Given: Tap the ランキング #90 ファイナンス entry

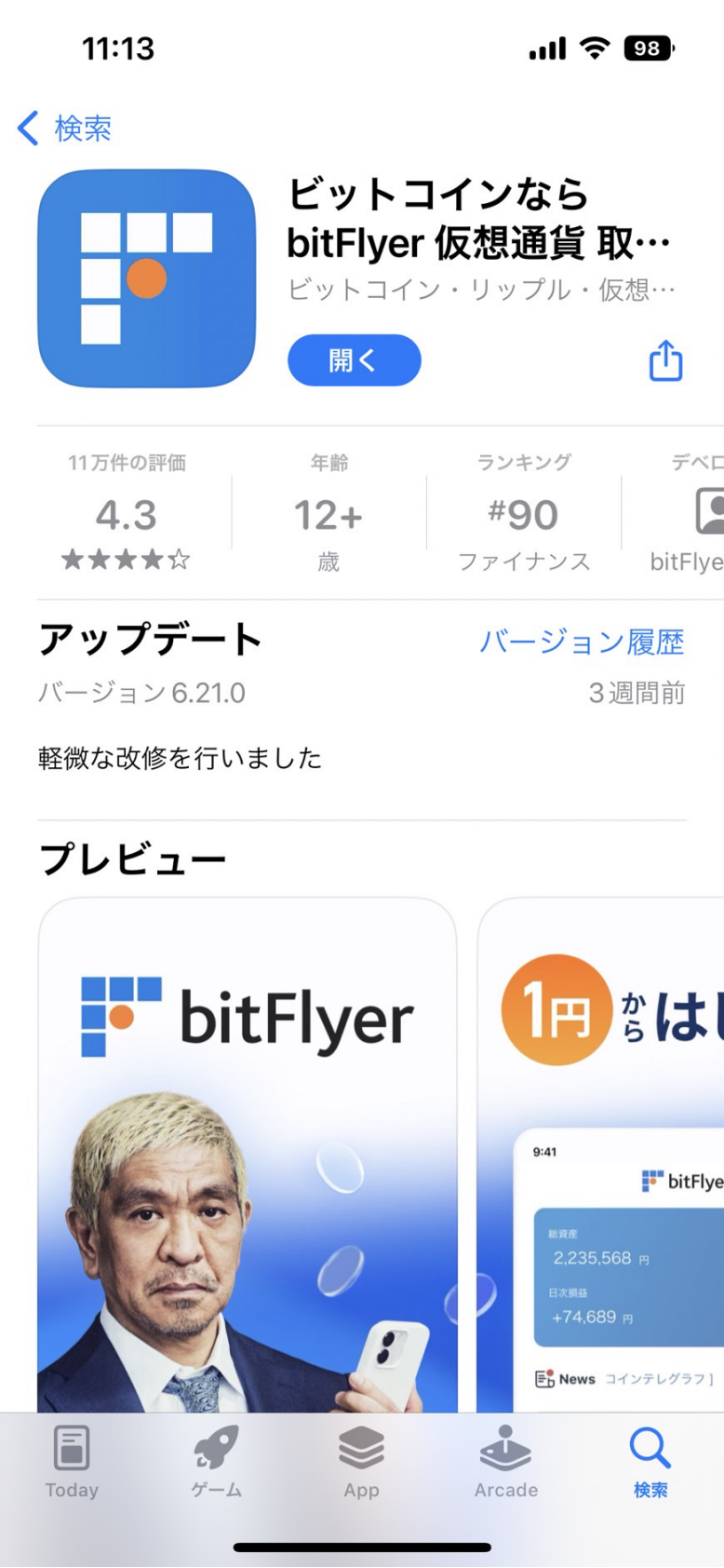Looking at the screenshot, I should 525,515.
